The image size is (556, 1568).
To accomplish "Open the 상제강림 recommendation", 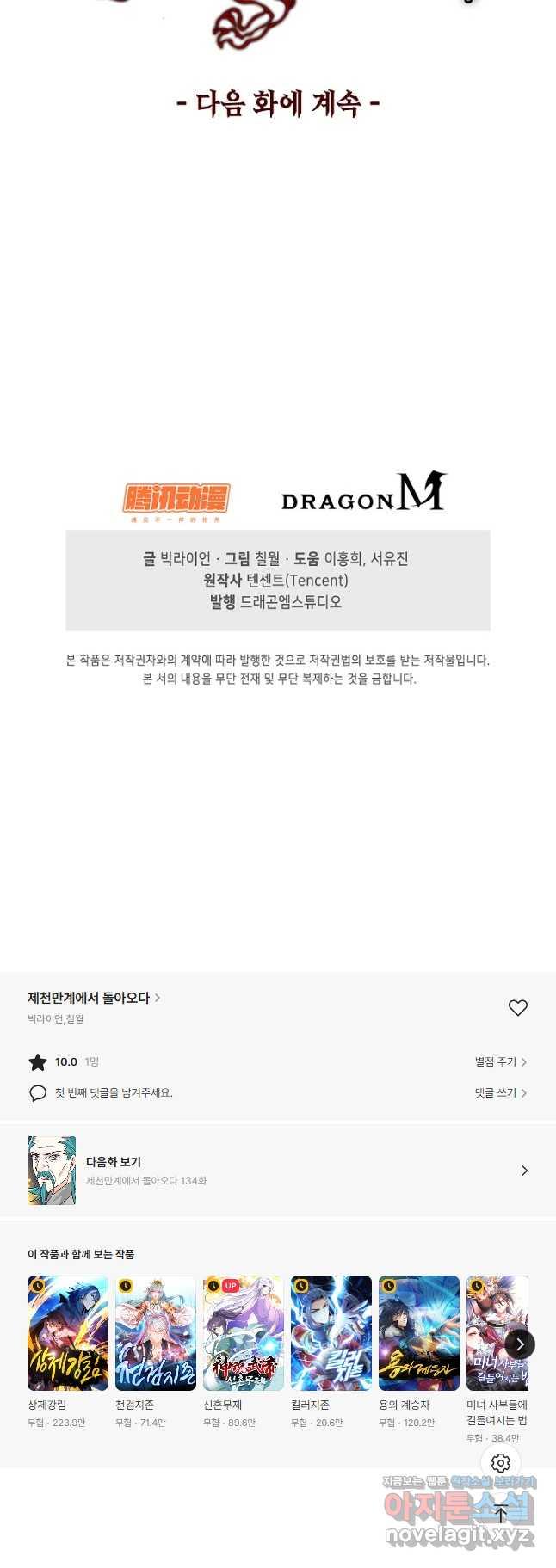I will tap(68, 1332).
